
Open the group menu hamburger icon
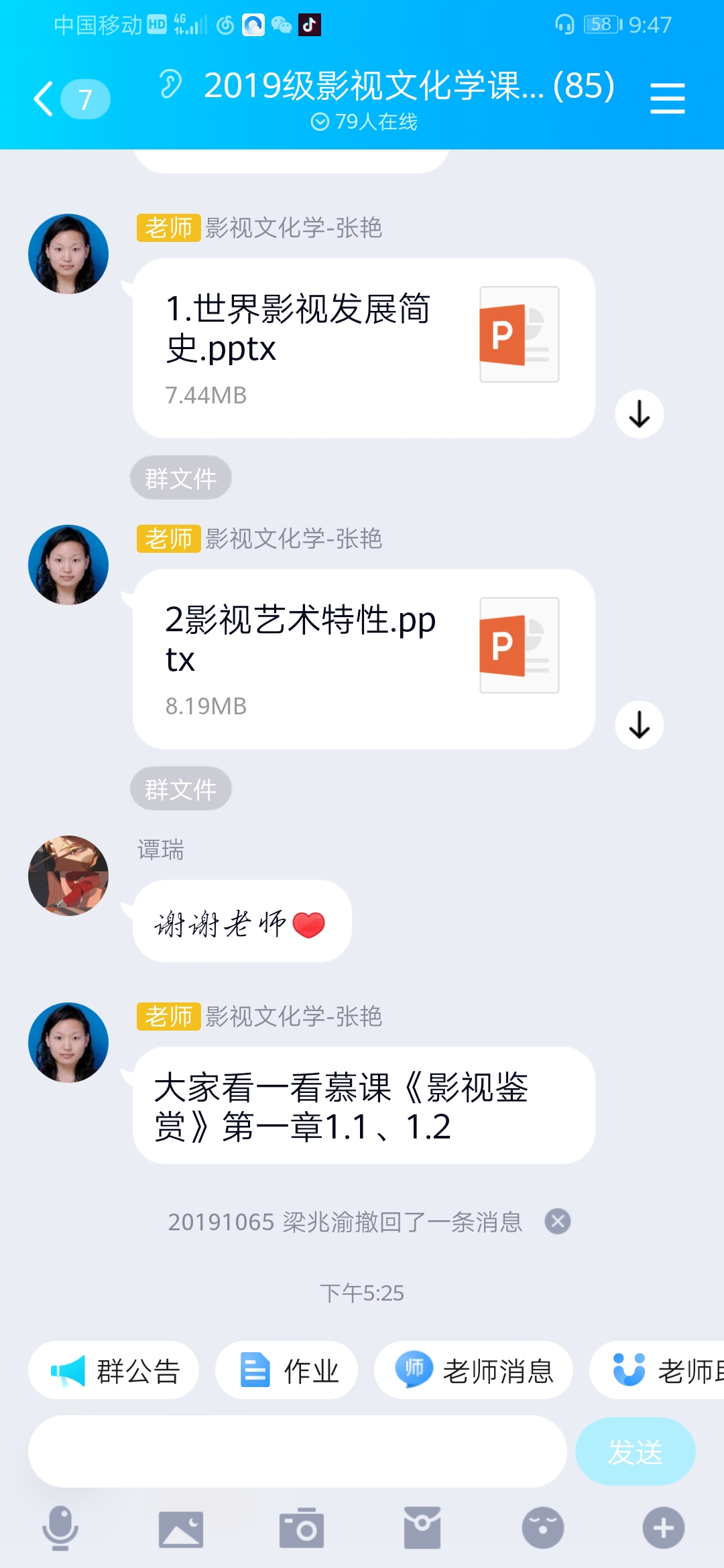pos(667,99)
